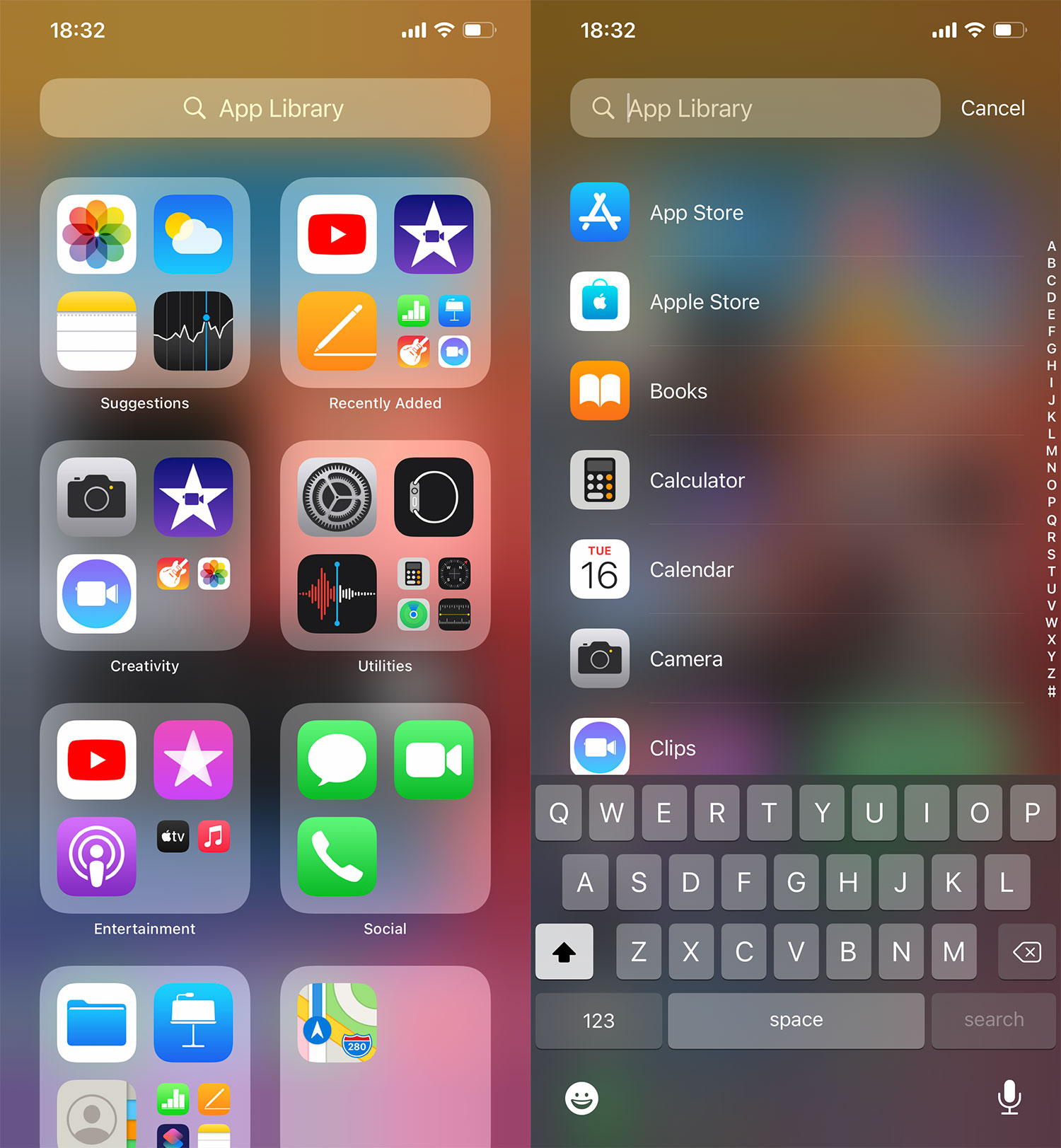Open the Watch app in Utilities
The image size is (1061, 1148).
pyautogui.click(x=434, y=497)
